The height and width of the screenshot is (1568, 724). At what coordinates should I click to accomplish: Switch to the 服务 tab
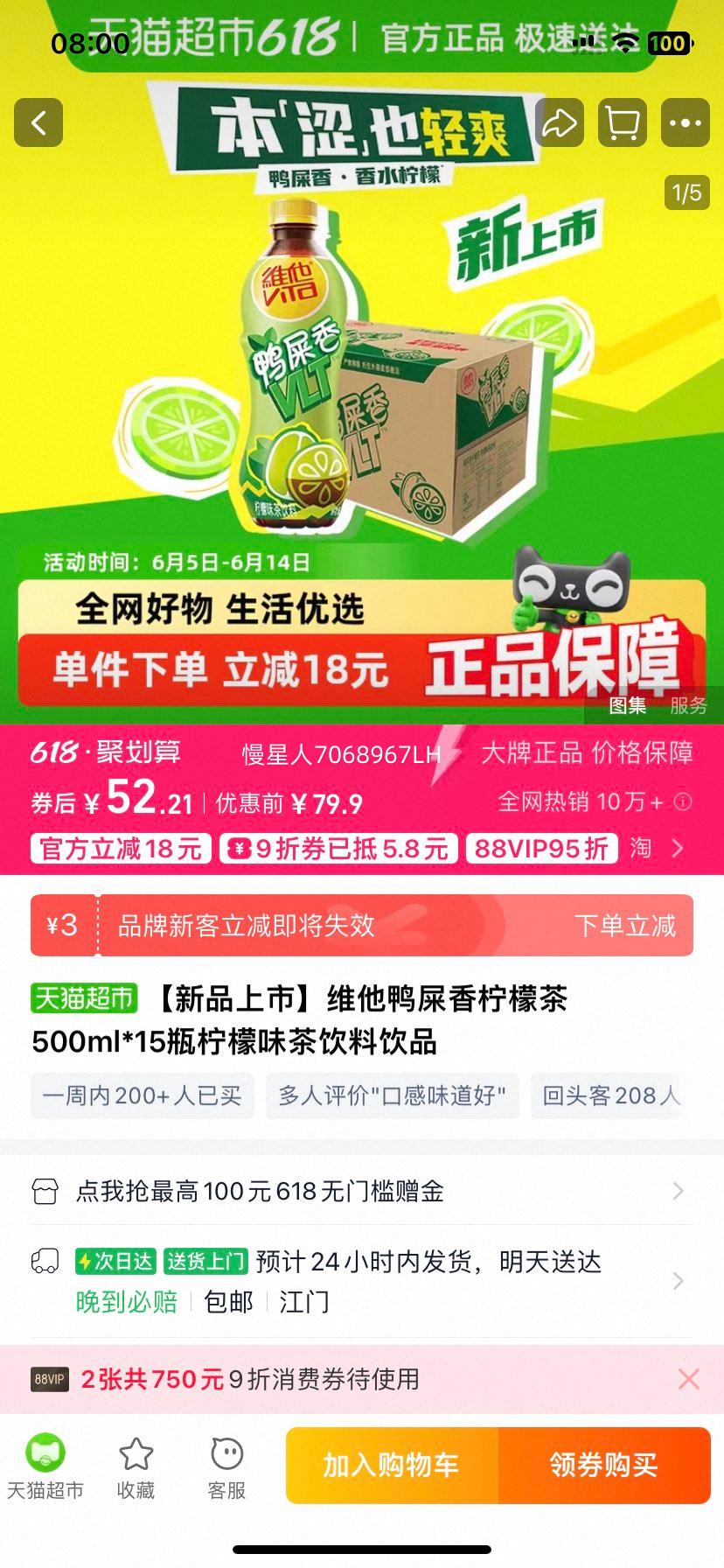pyautogui.click(x=688, y=705)
